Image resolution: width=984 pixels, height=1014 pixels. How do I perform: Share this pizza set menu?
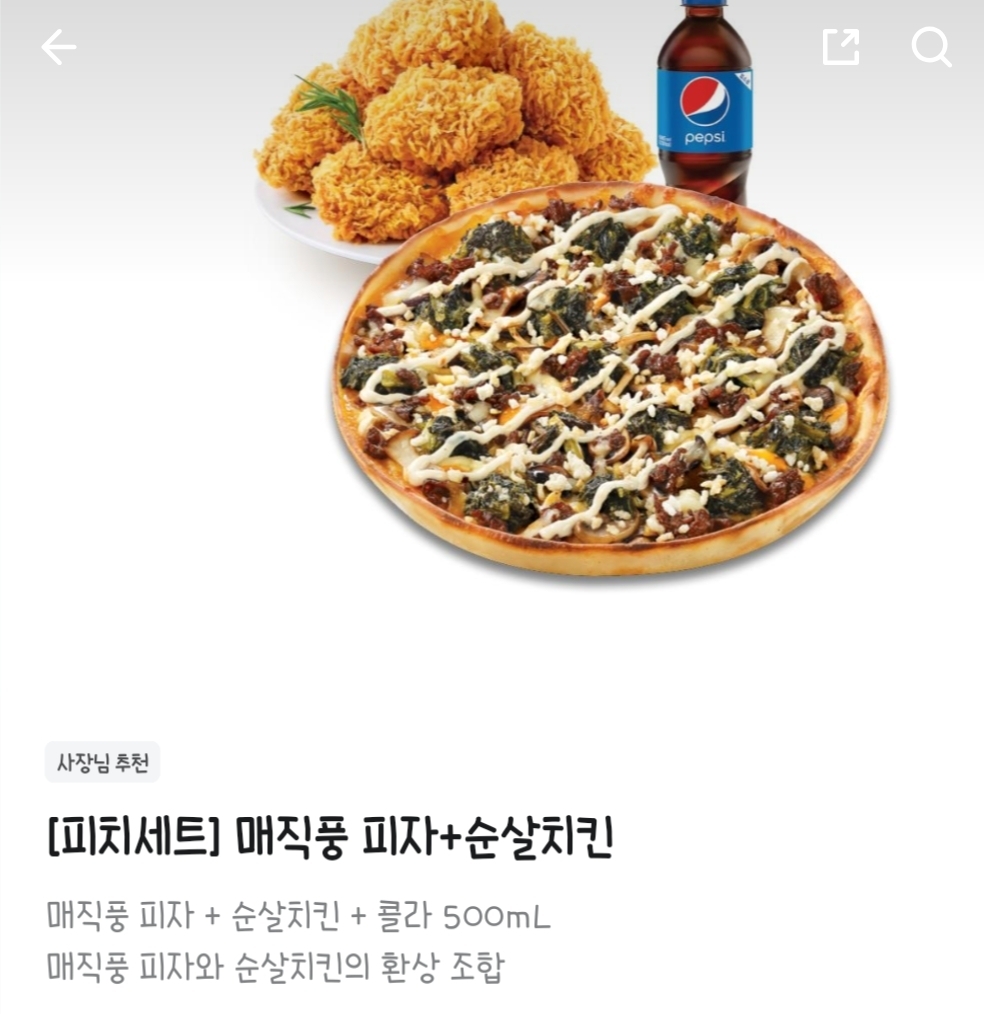840,47
